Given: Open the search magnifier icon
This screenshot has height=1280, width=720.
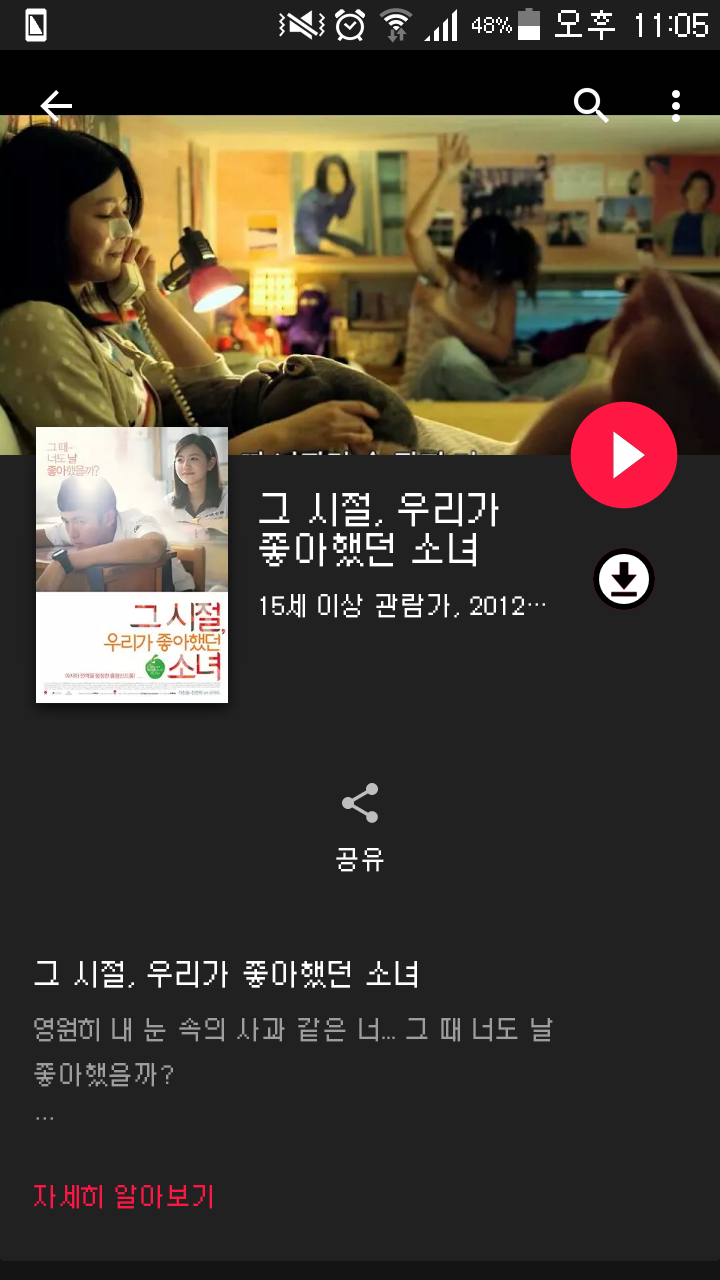Looking at the screenshot, I should pyautogui.click(x=591, y=105).
